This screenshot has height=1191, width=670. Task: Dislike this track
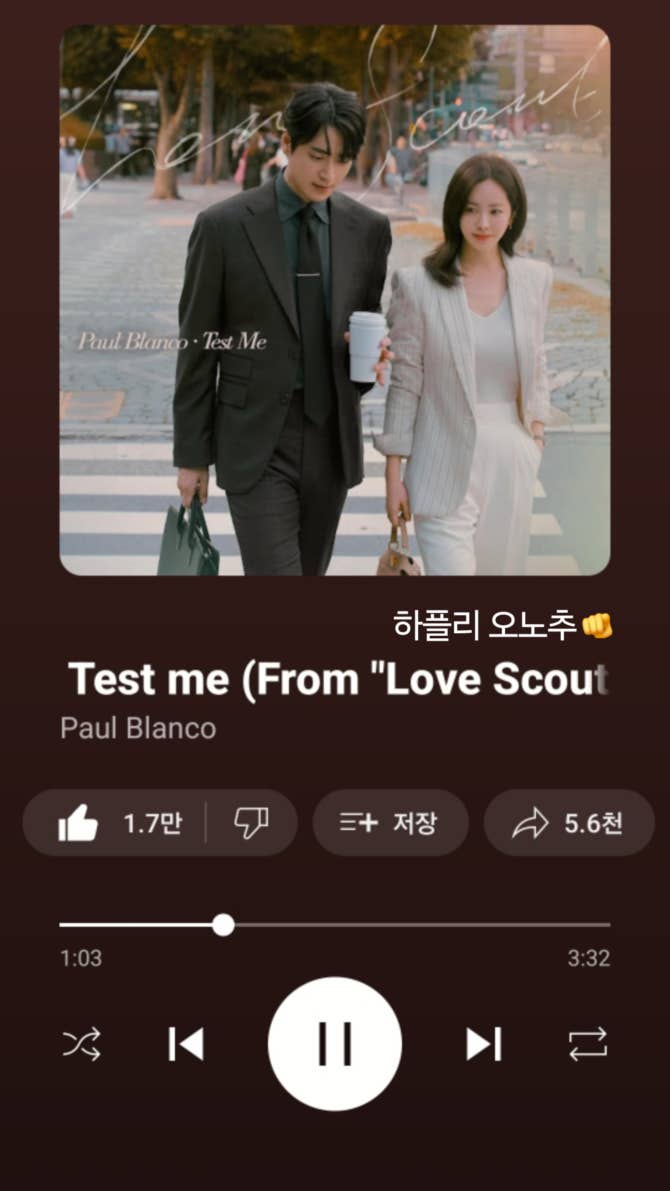[250, 823]
